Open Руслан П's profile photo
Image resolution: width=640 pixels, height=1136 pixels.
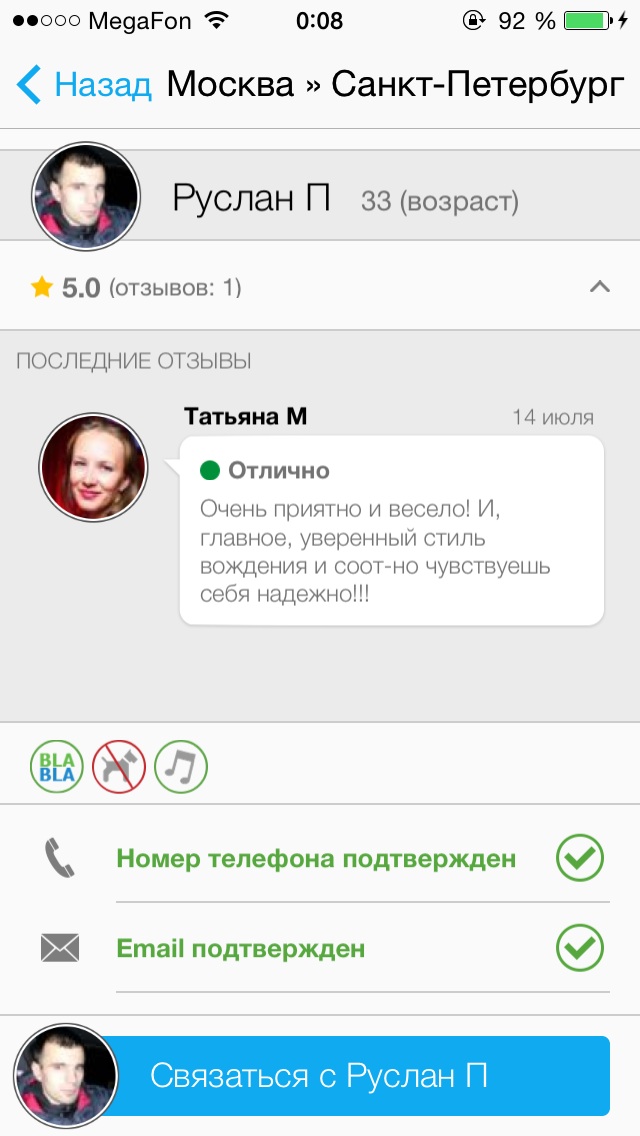[x=86, y=196]
